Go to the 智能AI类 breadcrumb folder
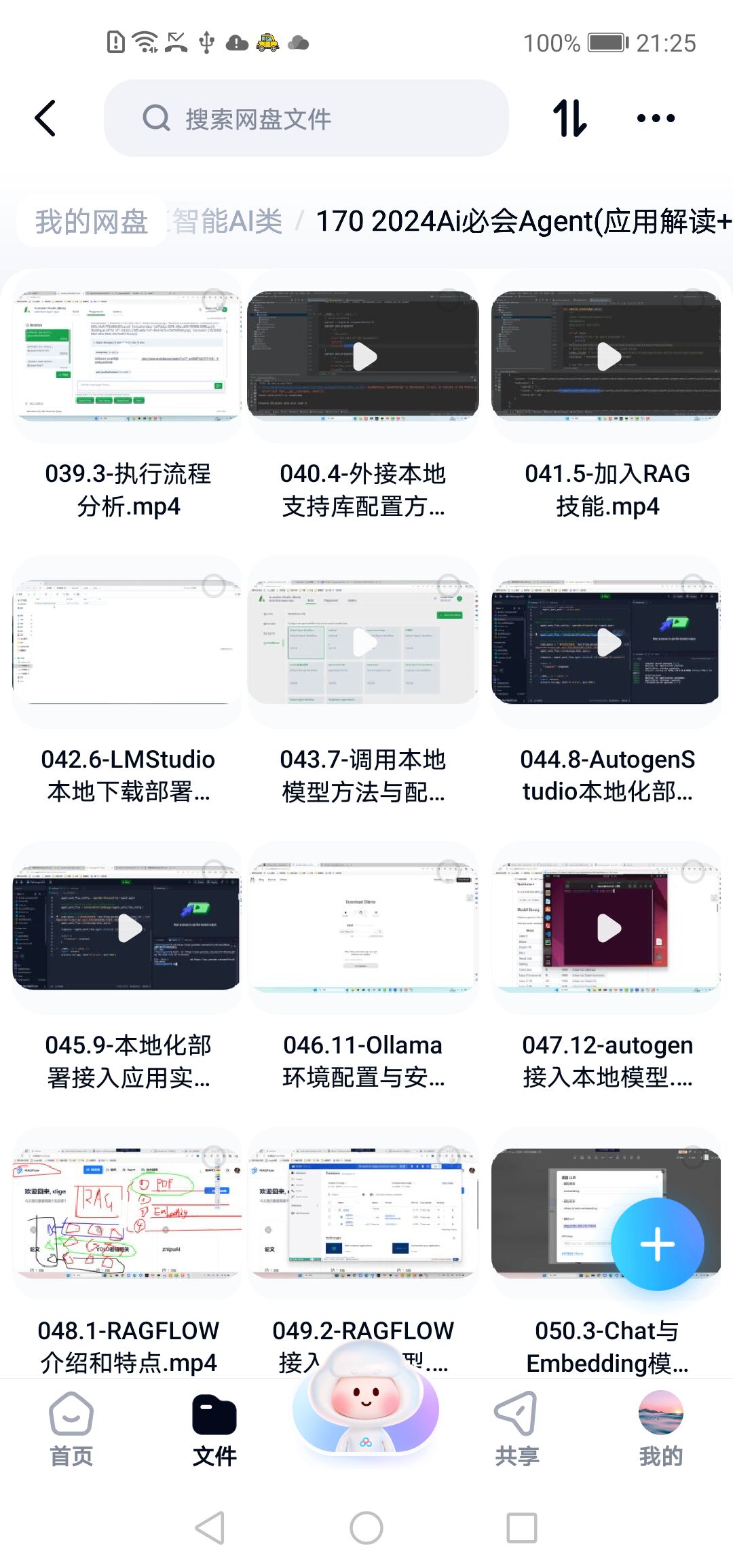This screenshot has height=1568, width=733. click(x=227, y=221)
